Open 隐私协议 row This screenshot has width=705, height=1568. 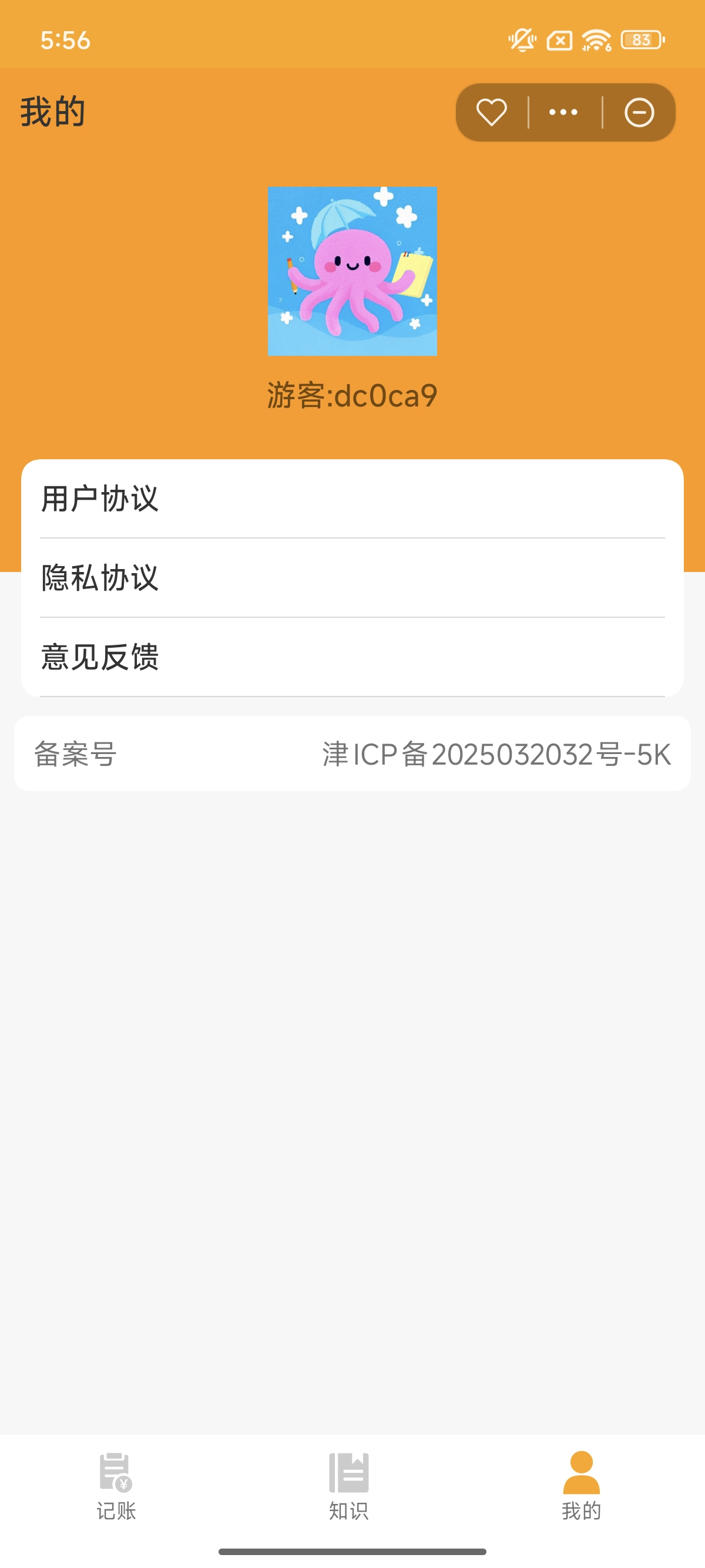[x=352, y=578]
